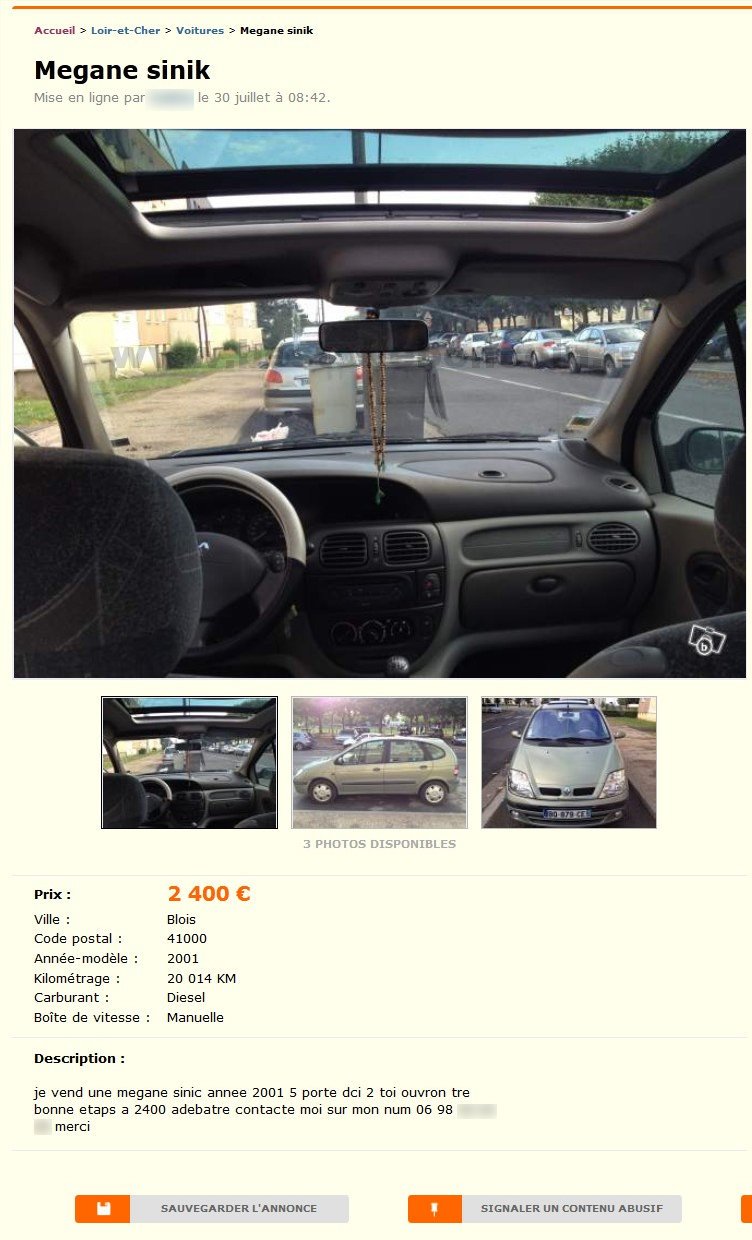Tap Sauvegarder l'annonce button
Image resolution: width=752 pixels, height=1240 pixels.
coord(212,1208)
